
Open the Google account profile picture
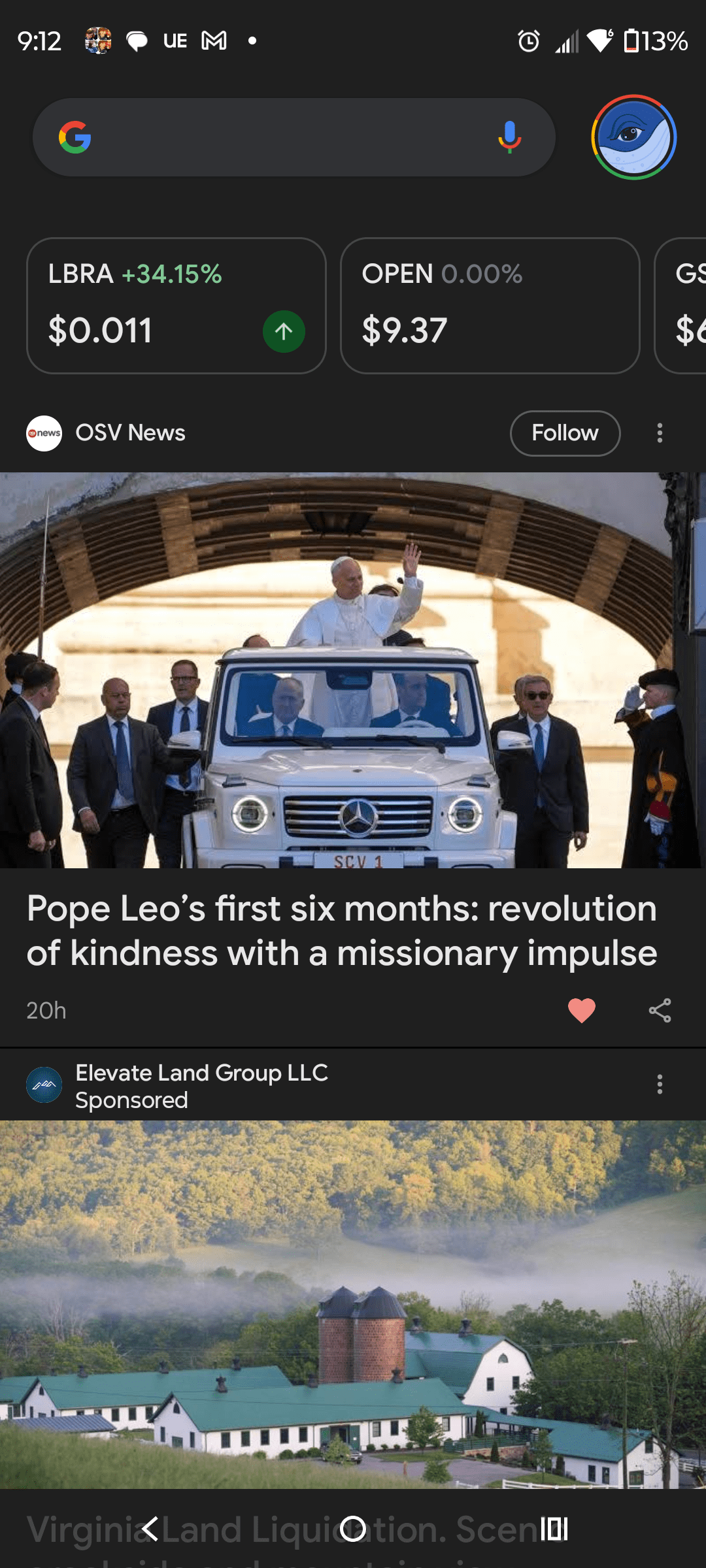coord(633,137)
